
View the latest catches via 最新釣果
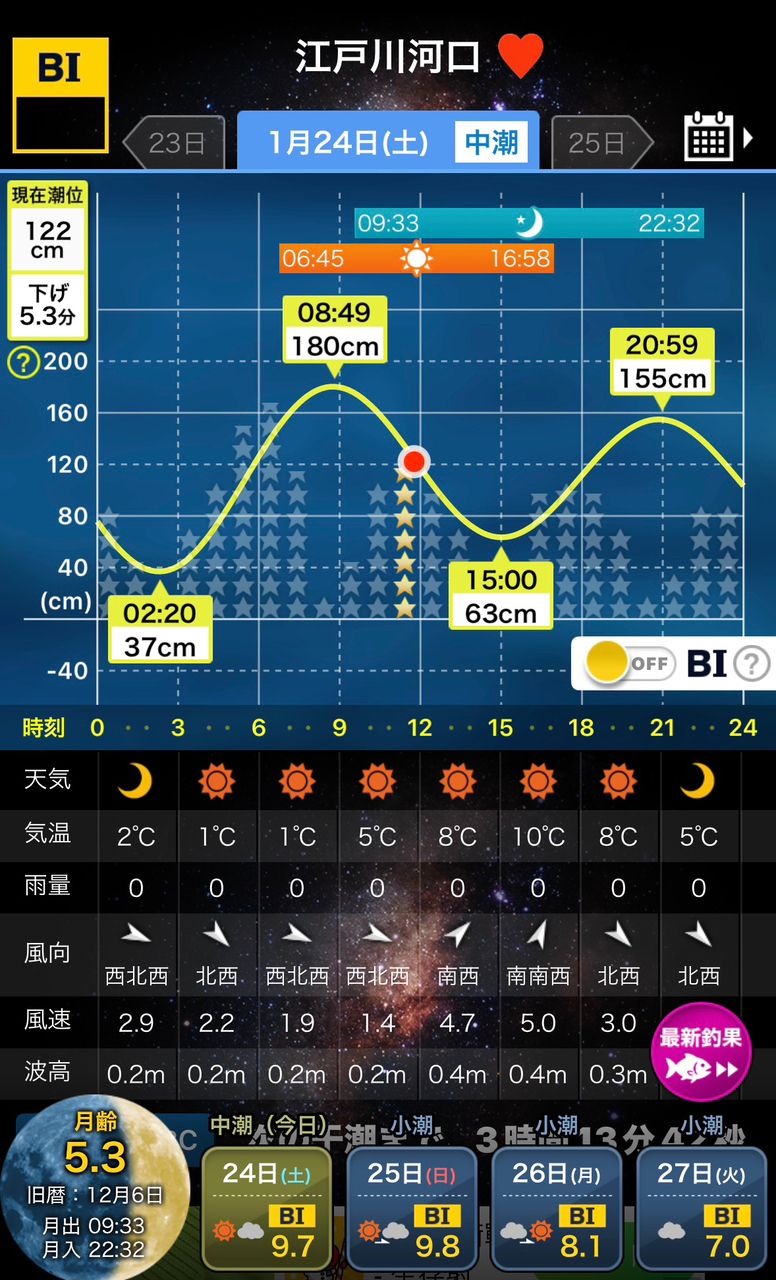[700, 1052]
